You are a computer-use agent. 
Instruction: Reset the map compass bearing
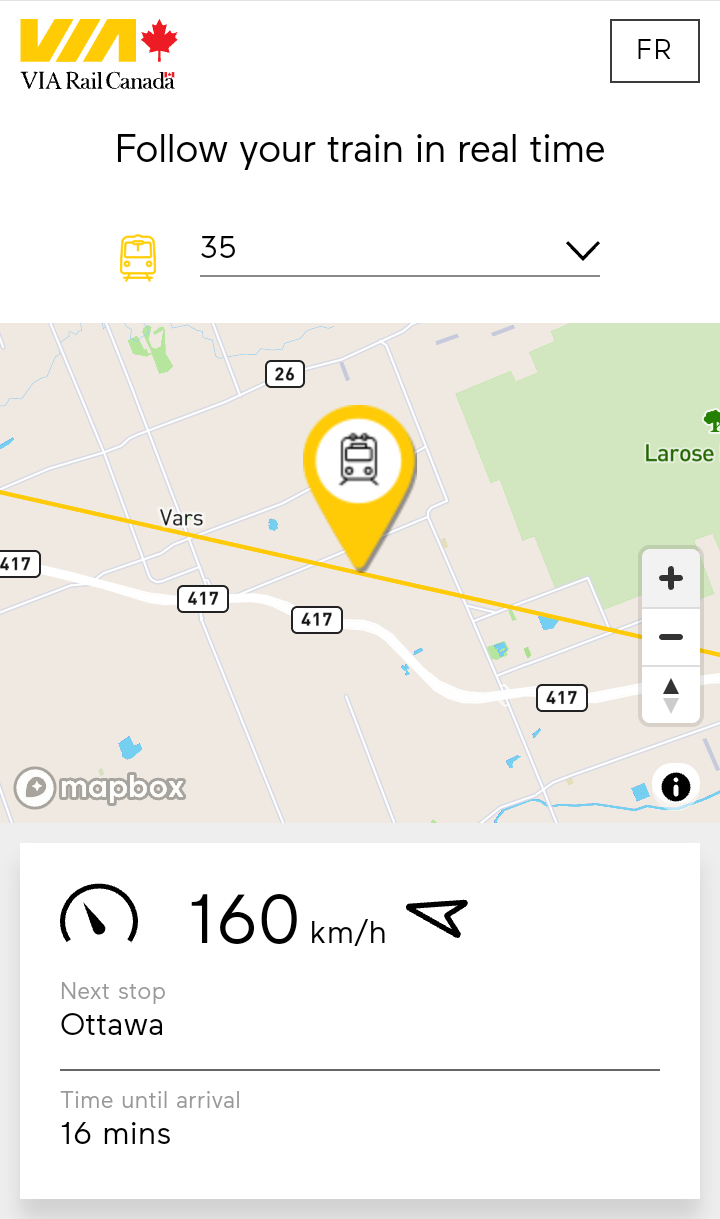coord(671,695)
